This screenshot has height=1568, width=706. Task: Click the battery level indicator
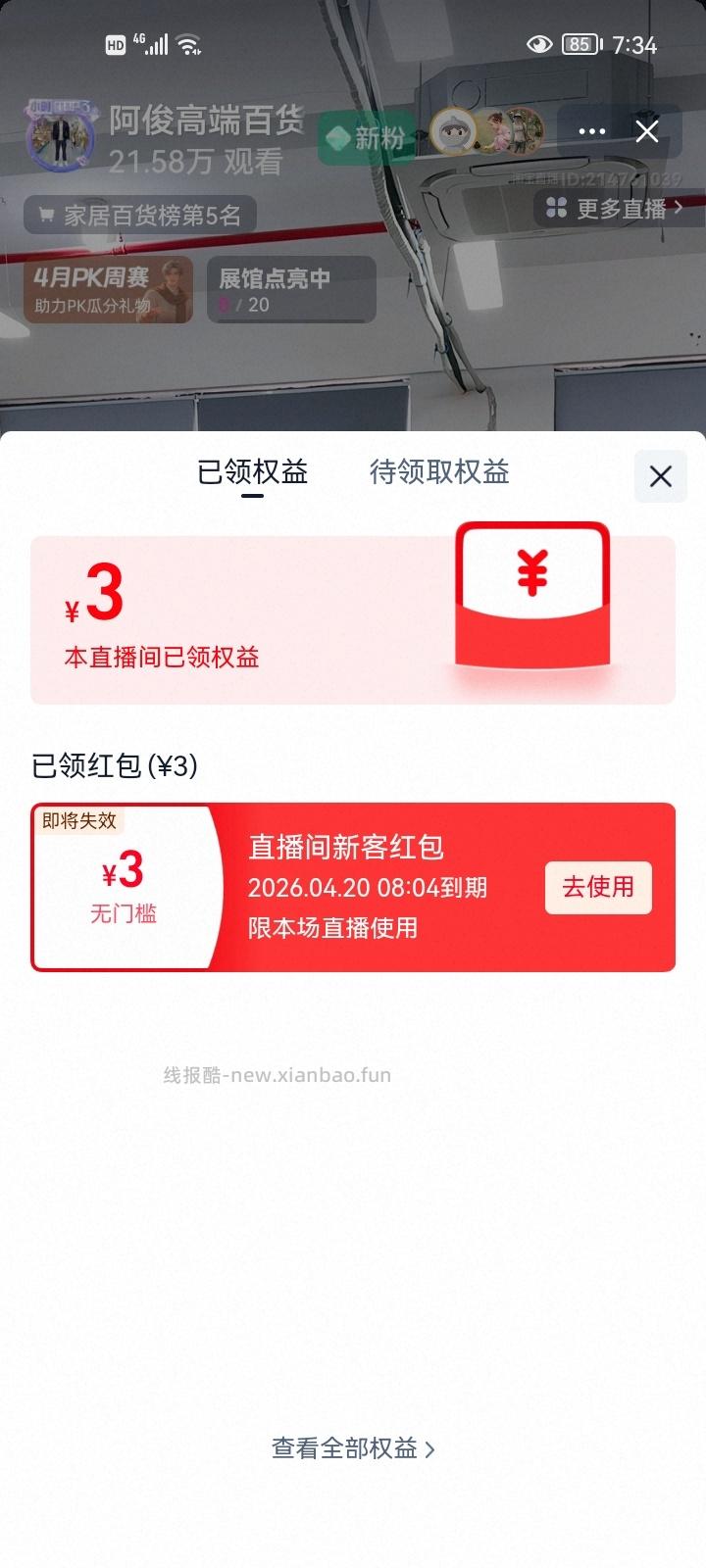tap(579, 44)
